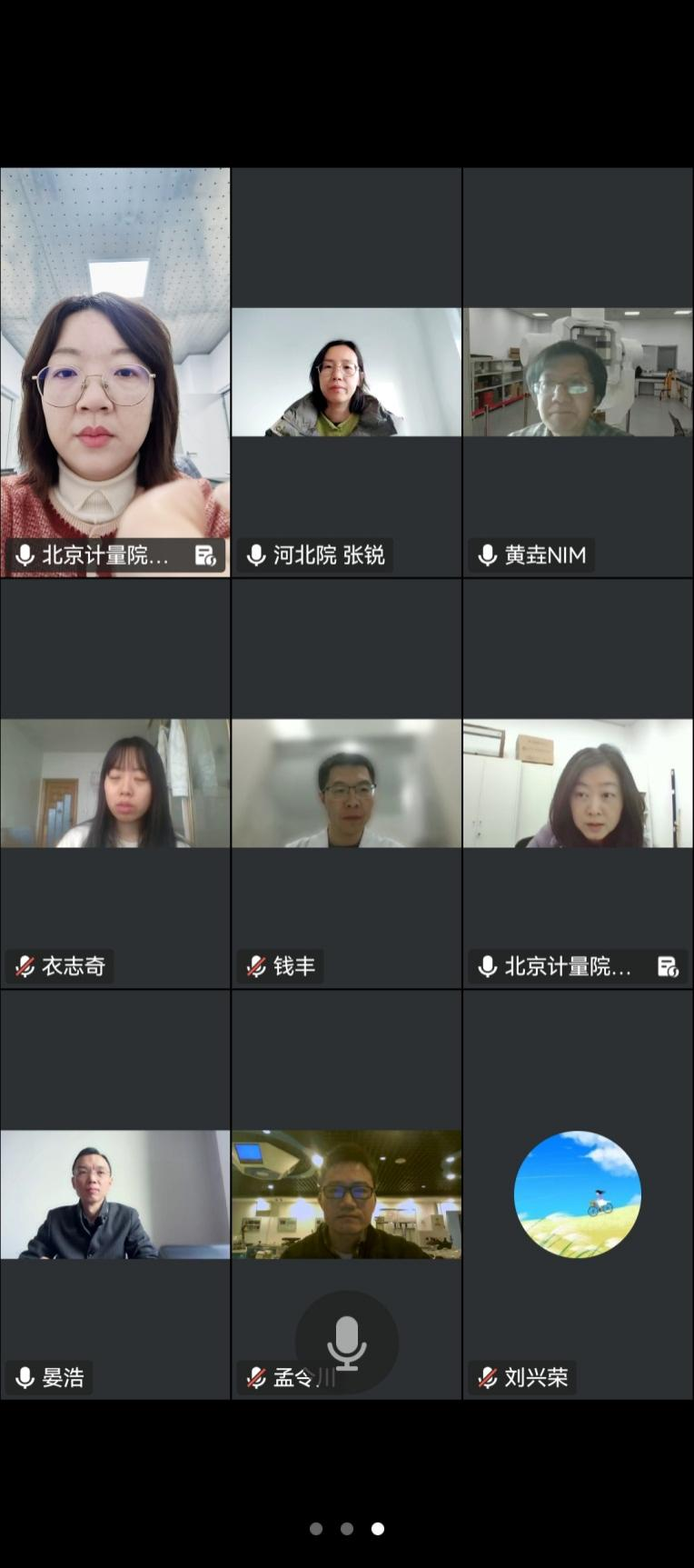Select 衣志奇's video tile
This screenshot has width=694, height=1568.
point(115,784)
